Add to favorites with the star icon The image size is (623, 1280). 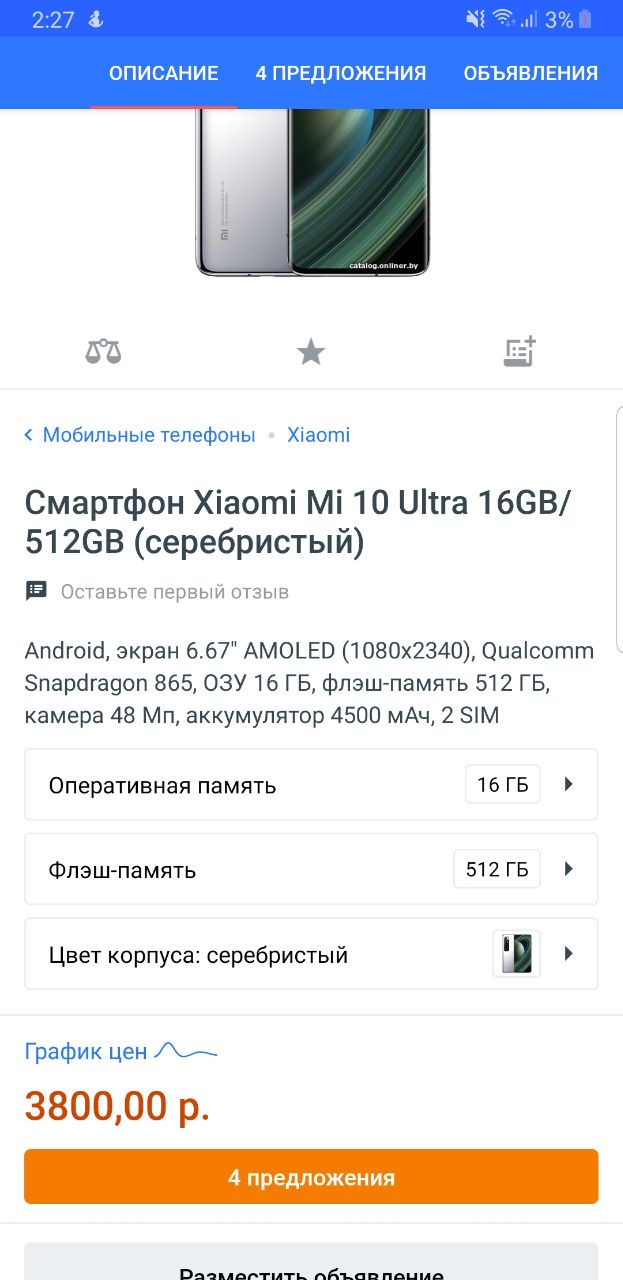point(311,351)
